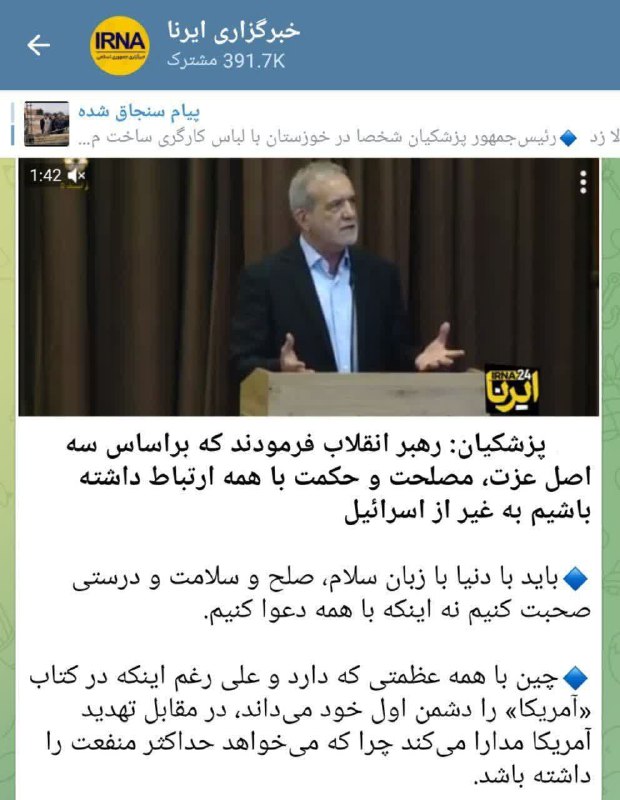Go back using the top-left arrow
620x800 pixels.
tap(38, 45)
